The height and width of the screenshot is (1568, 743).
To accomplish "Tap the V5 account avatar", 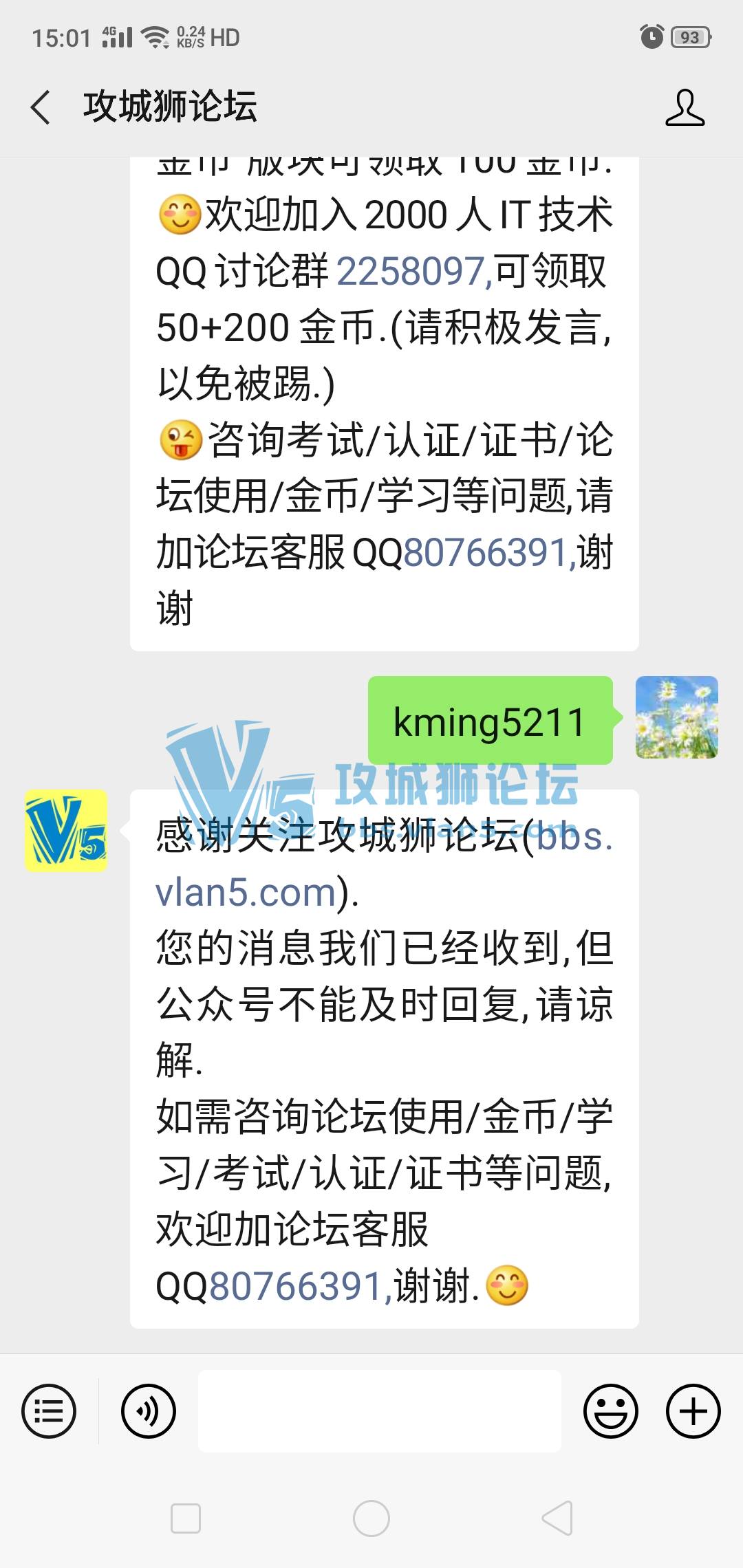I will pyautogui.click(x=66, y=831).
